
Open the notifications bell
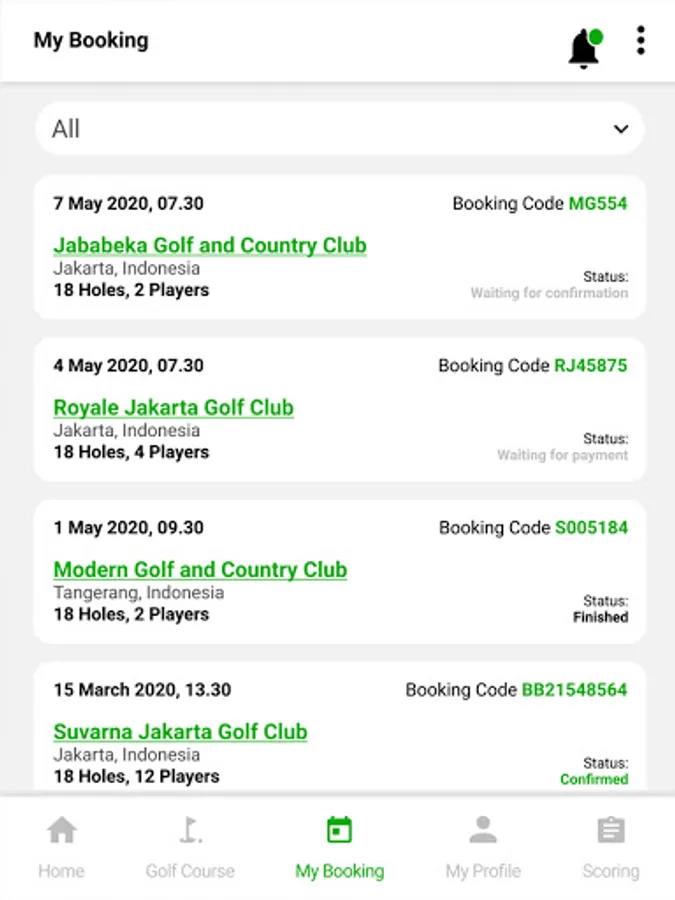[584, 47]
